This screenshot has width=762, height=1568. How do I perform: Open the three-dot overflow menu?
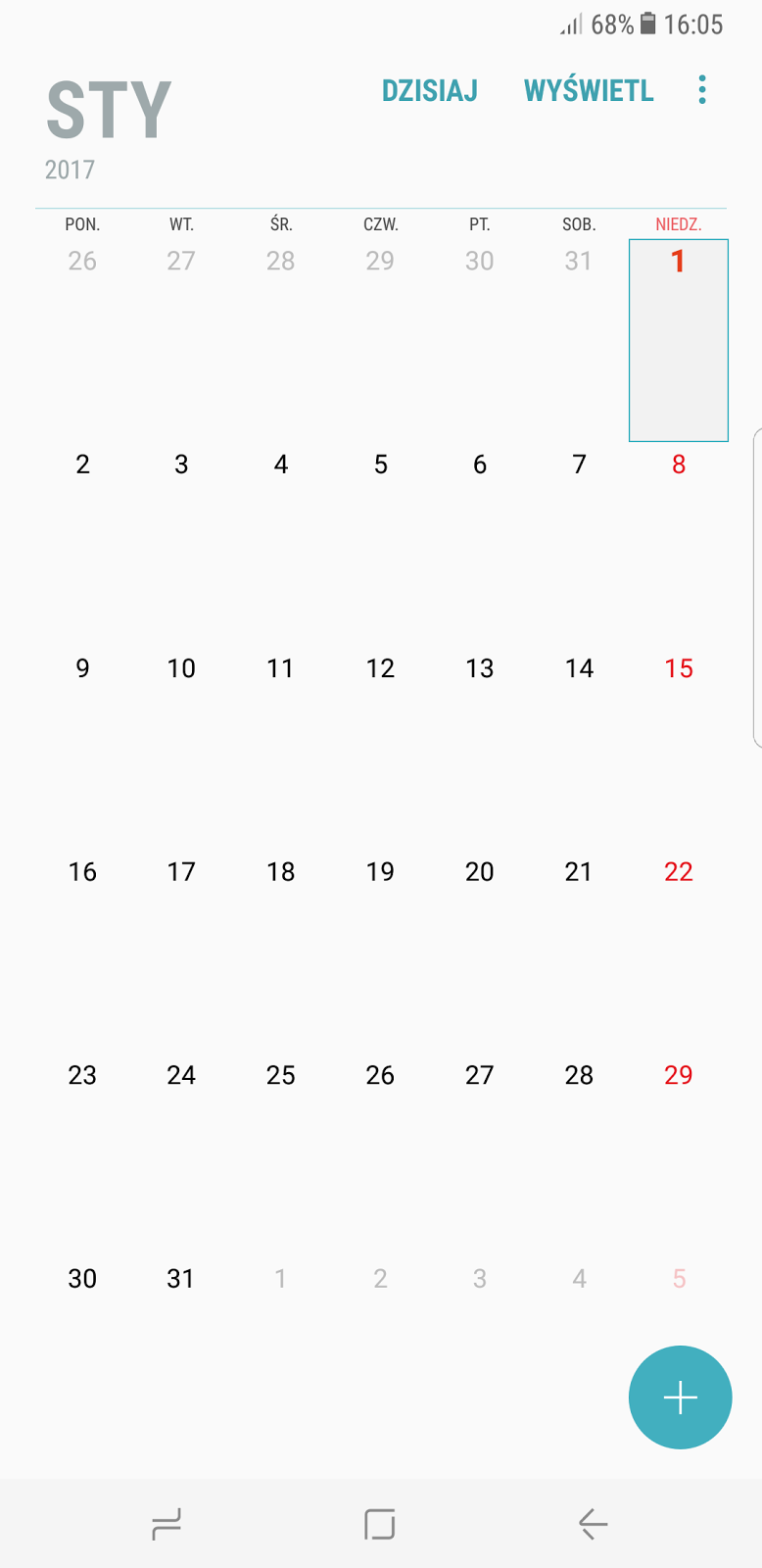(x=702, y=90)
